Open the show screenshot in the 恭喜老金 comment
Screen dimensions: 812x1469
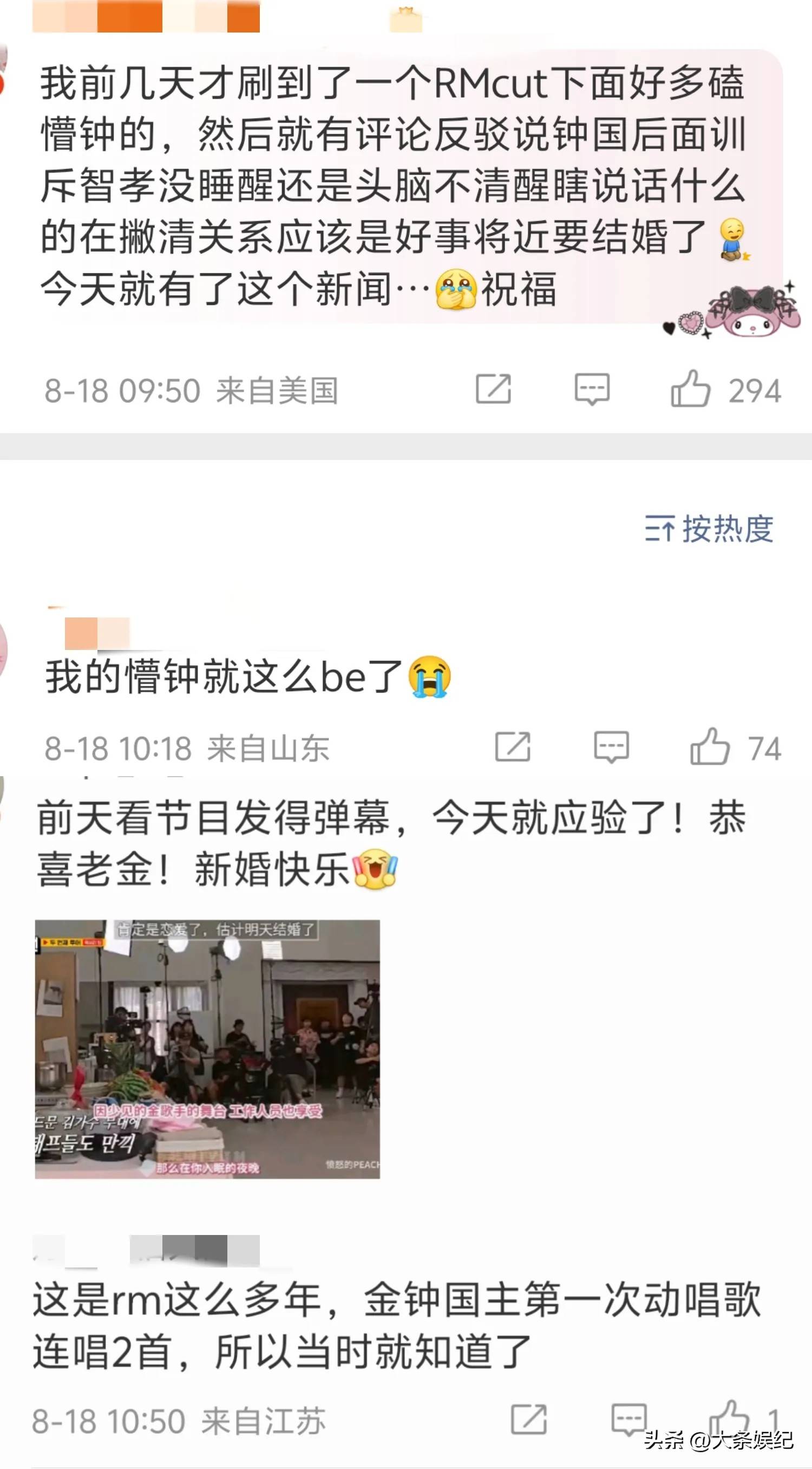click(x=207, y=1049)
